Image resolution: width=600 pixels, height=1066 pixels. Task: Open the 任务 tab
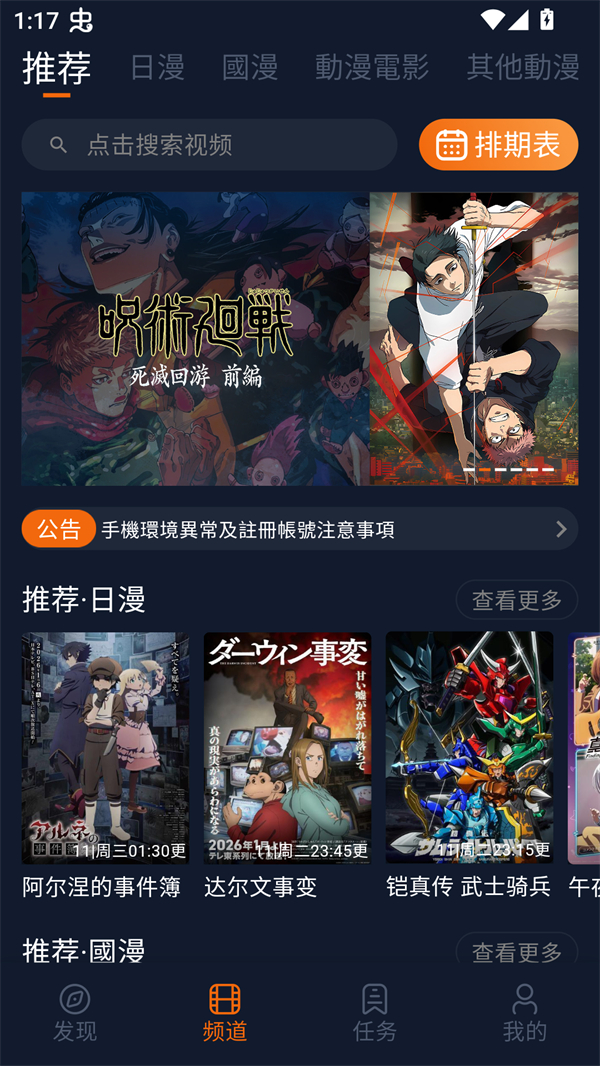375,1012
